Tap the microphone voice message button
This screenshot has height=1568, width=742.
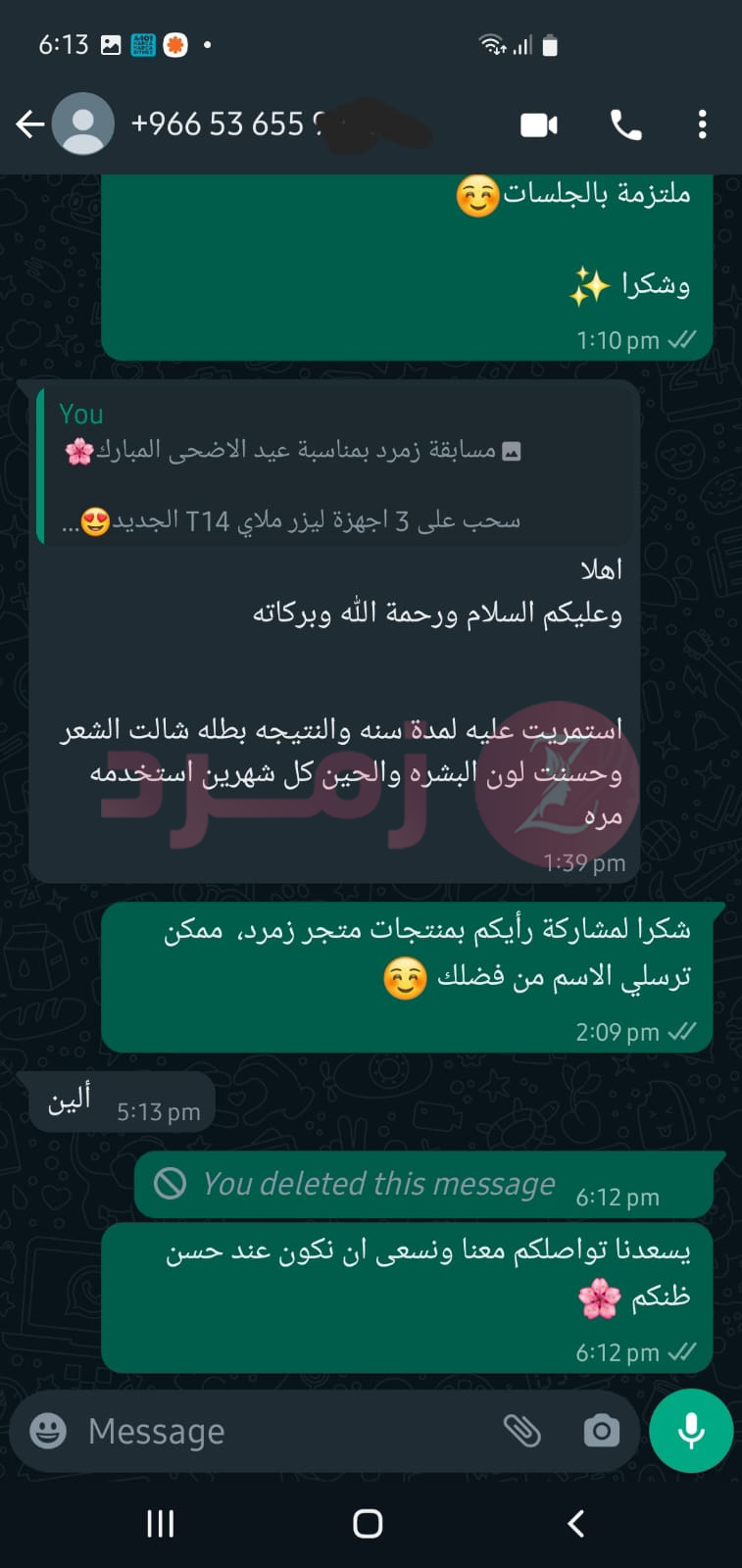point(691,1431)
